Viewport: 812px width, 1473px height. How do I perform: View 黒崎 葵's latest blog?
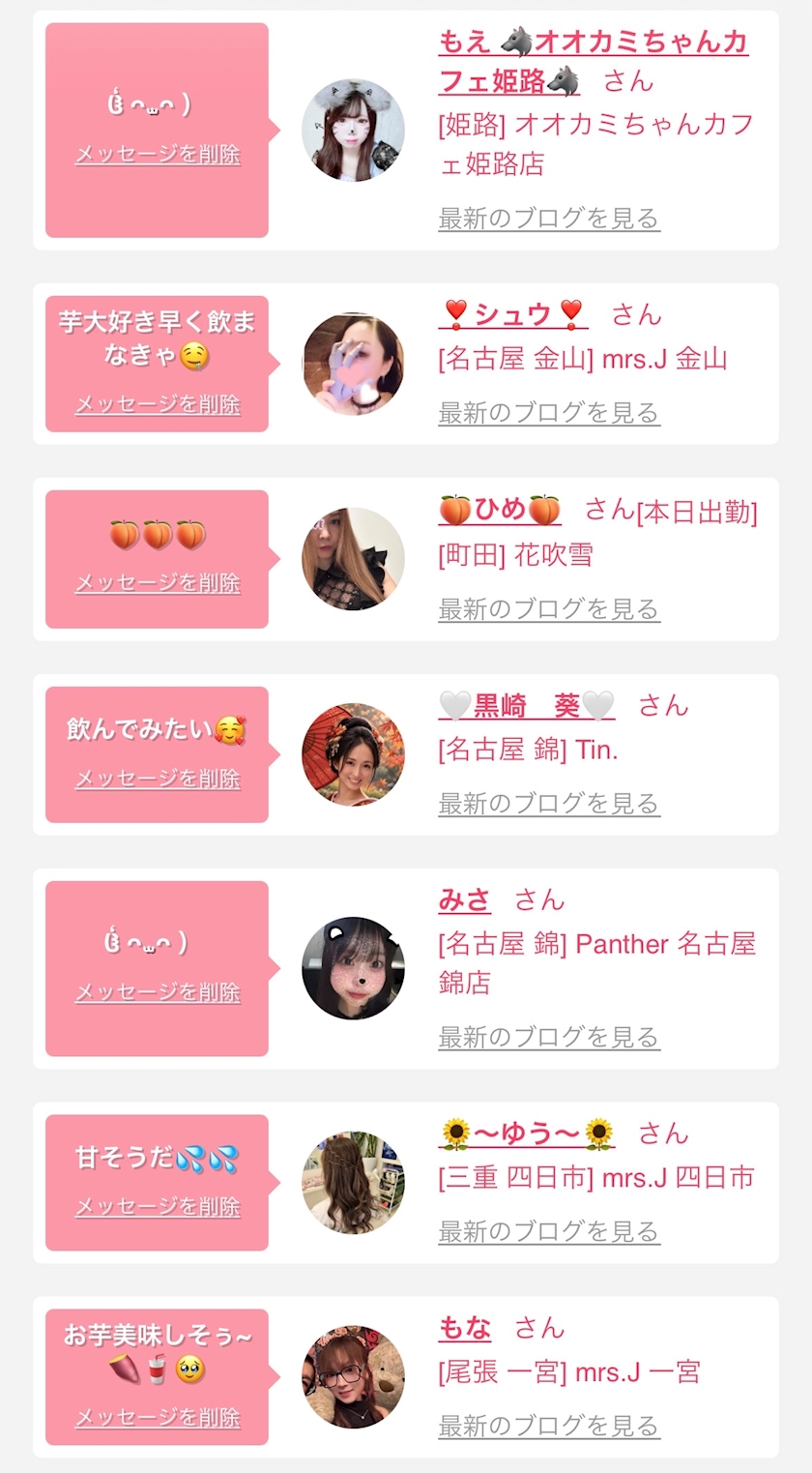click(x=549, y=804)
